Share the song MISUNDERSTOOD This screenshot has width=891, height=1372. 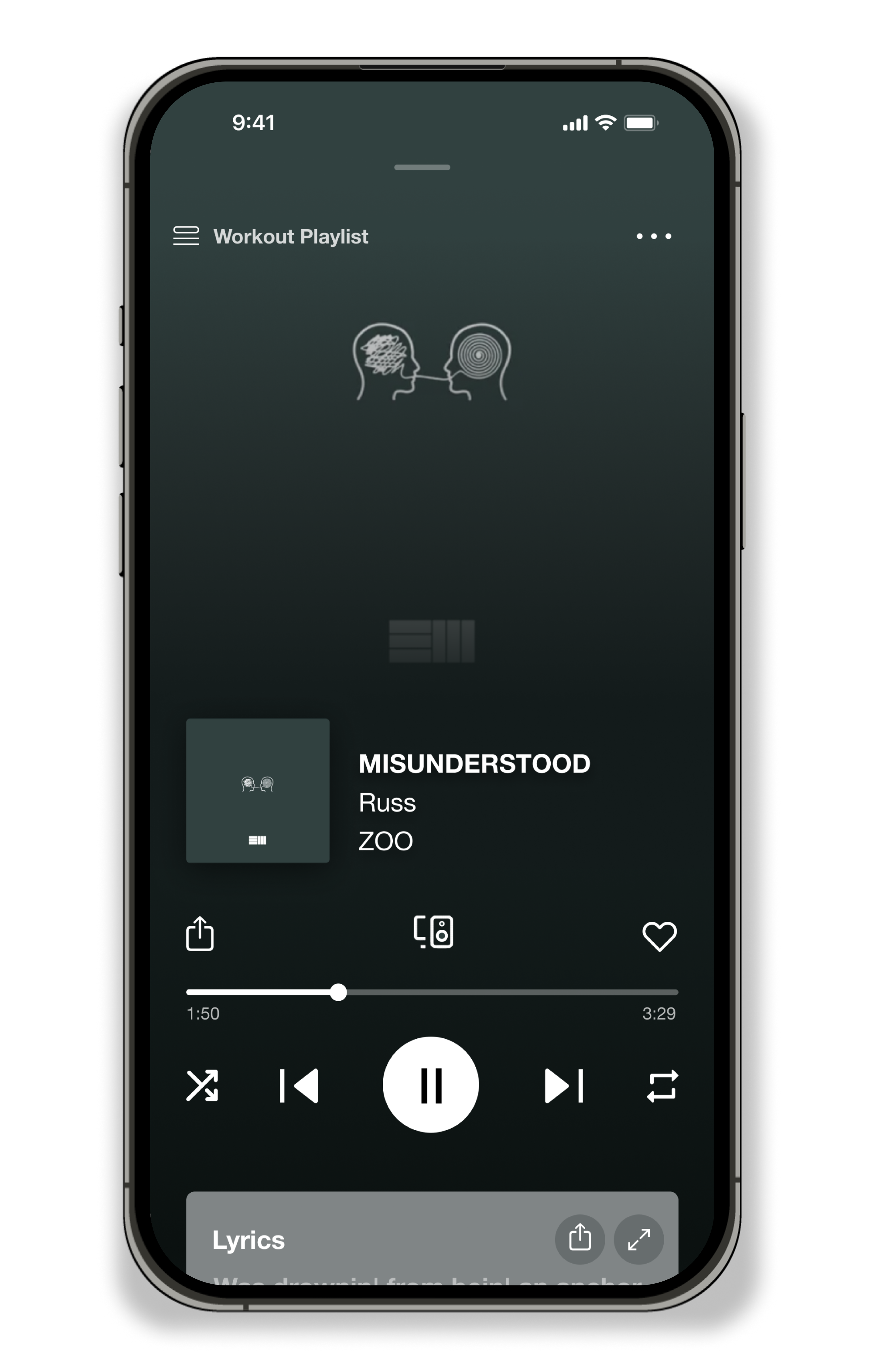point(200,933)
